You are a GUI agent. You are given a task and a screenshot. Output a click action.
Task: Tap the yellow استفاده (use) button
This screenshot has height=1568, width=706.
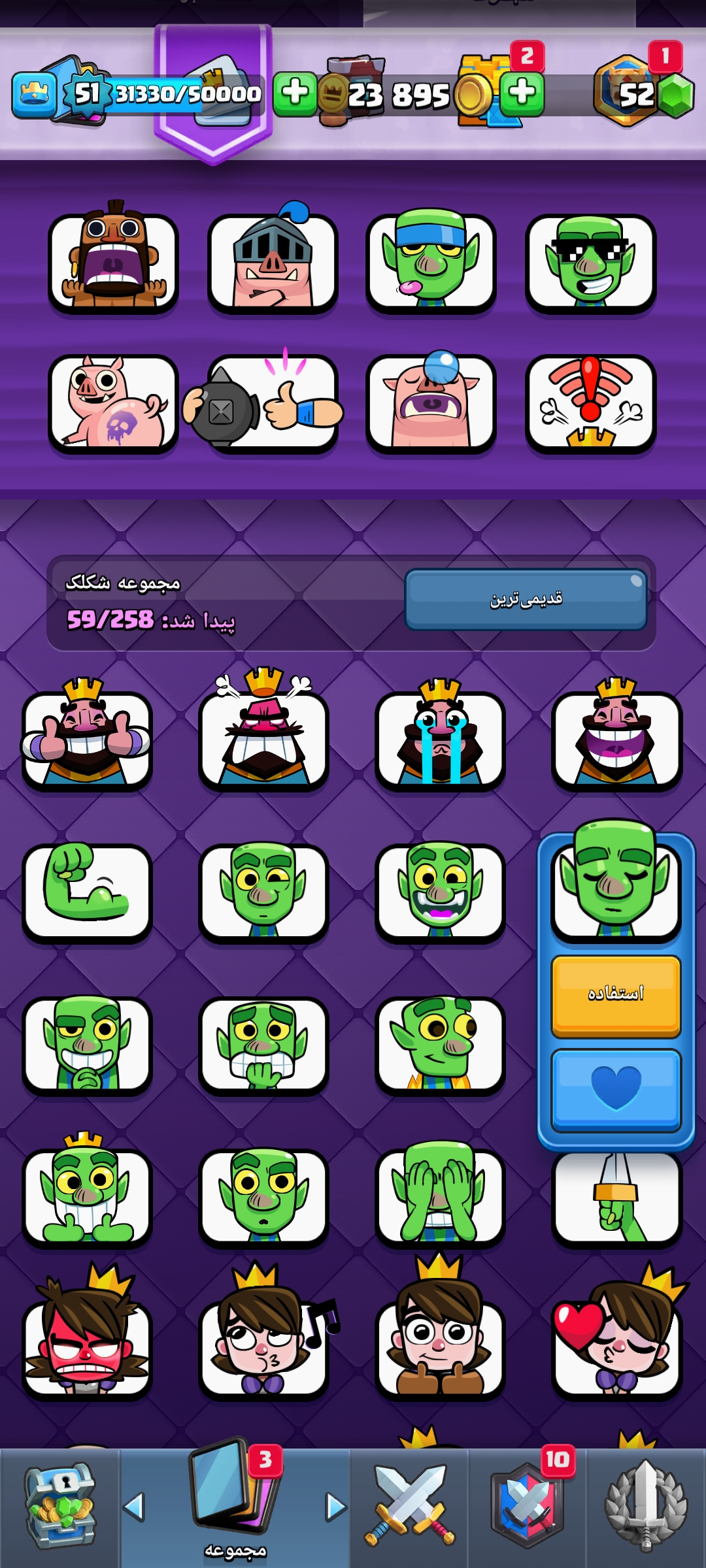pyautogui.click(x=616, y=995)
